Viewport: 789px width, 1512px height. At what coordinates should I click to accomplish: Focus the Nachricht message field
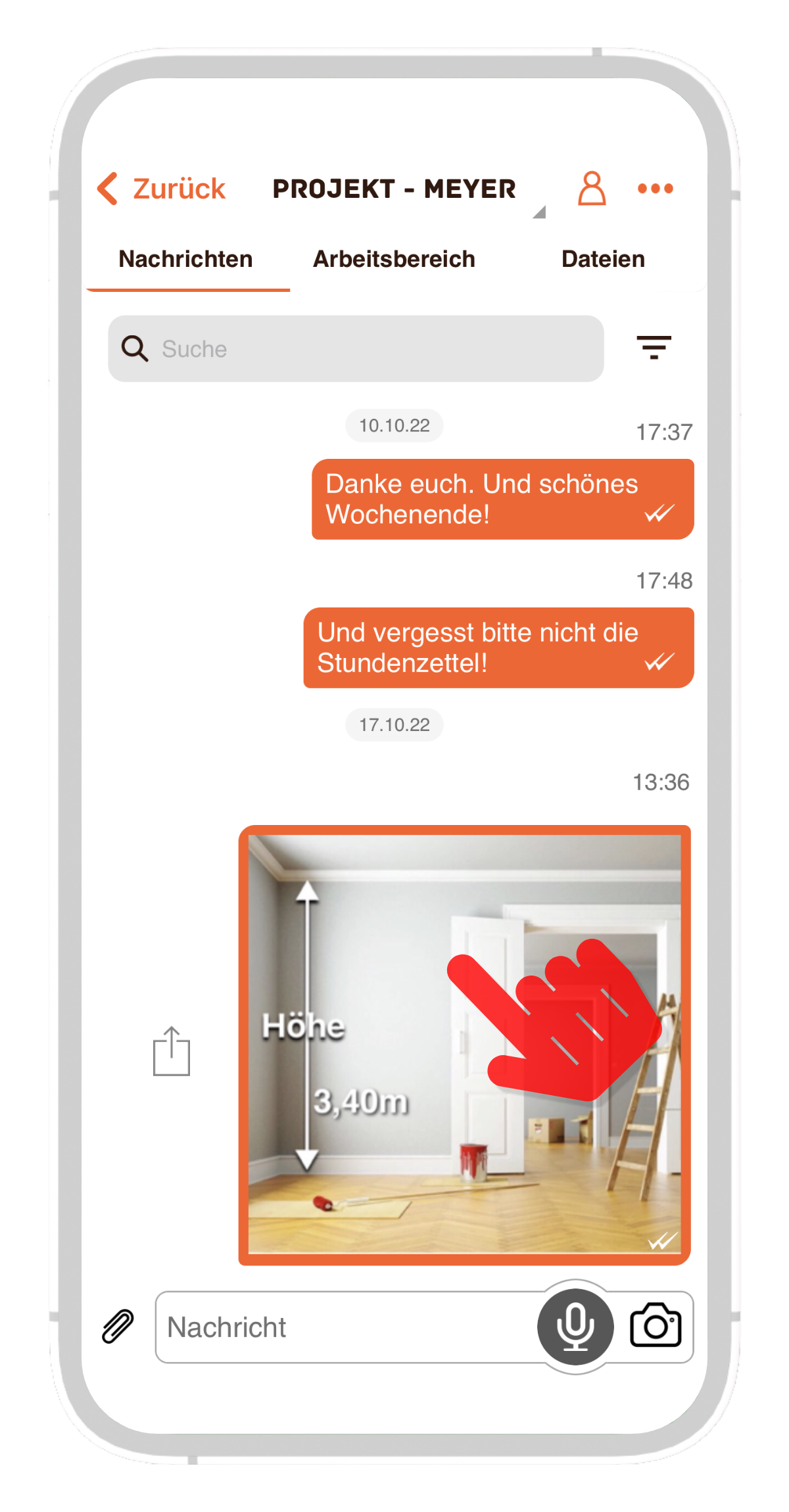coord(342,1327)
